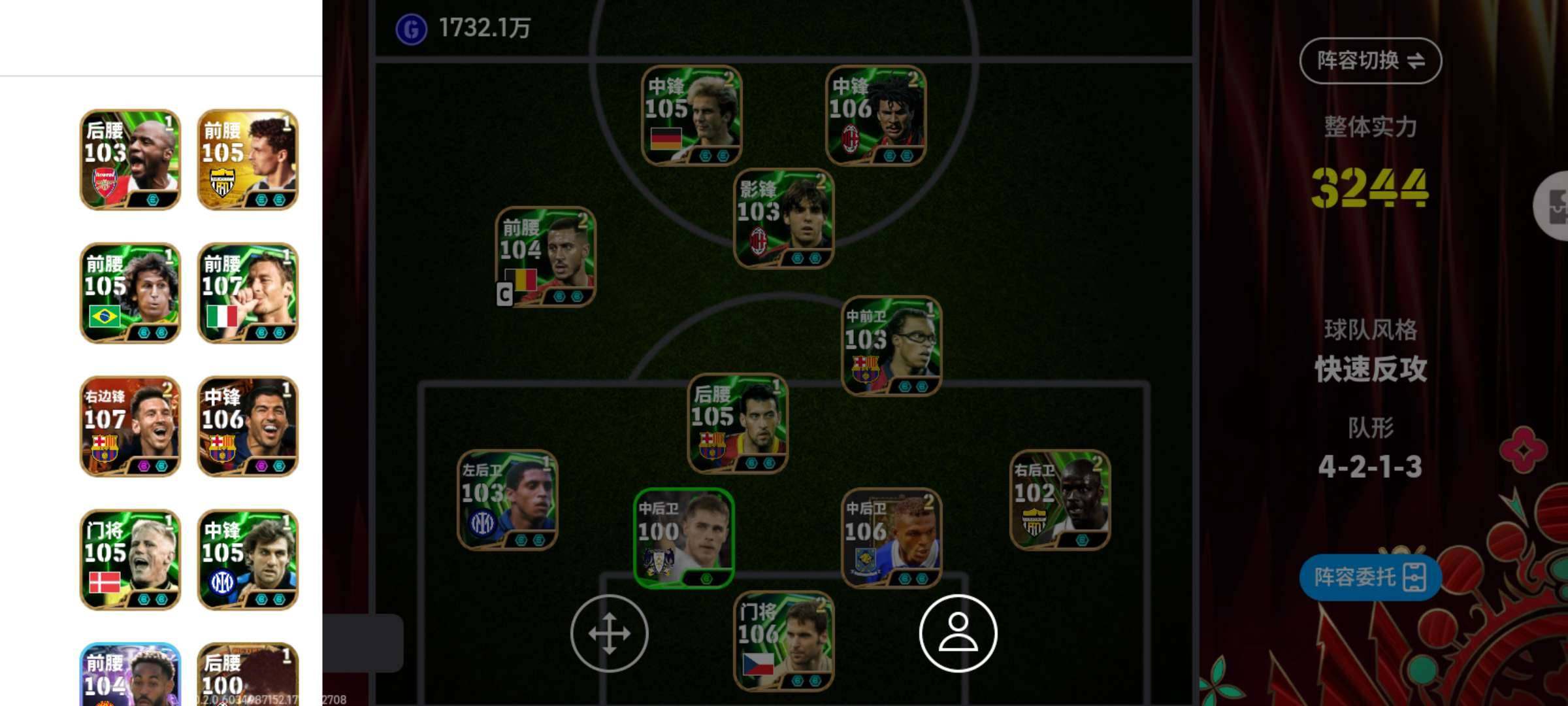Pick the 107-rated 前腰 card with the Italian flag

coord(248,293)
